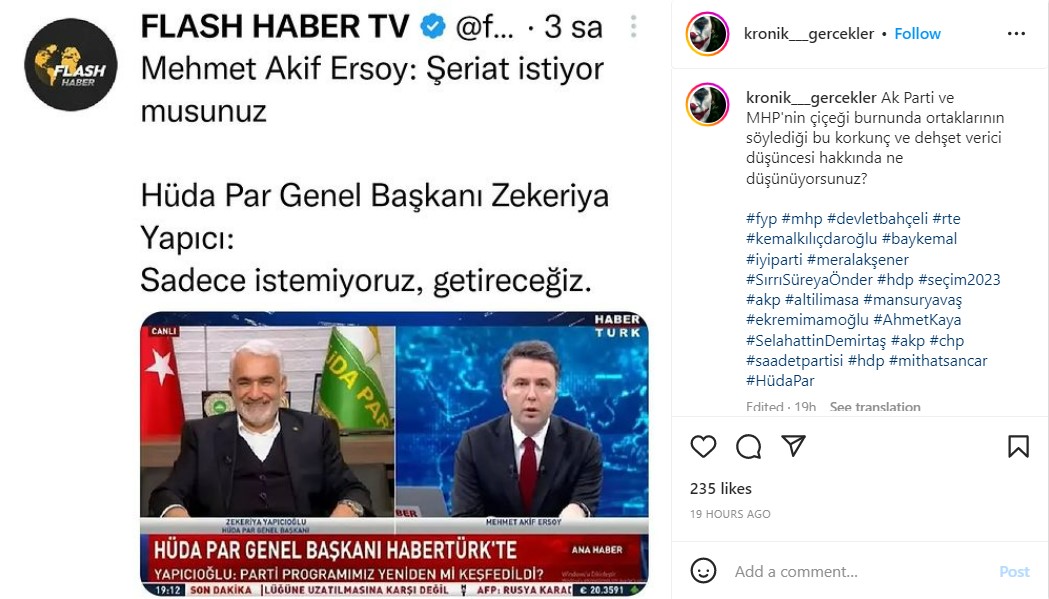Open the #HüdaPar hashtag
This screenshot has height=599, width=1049.
(780, 381)
